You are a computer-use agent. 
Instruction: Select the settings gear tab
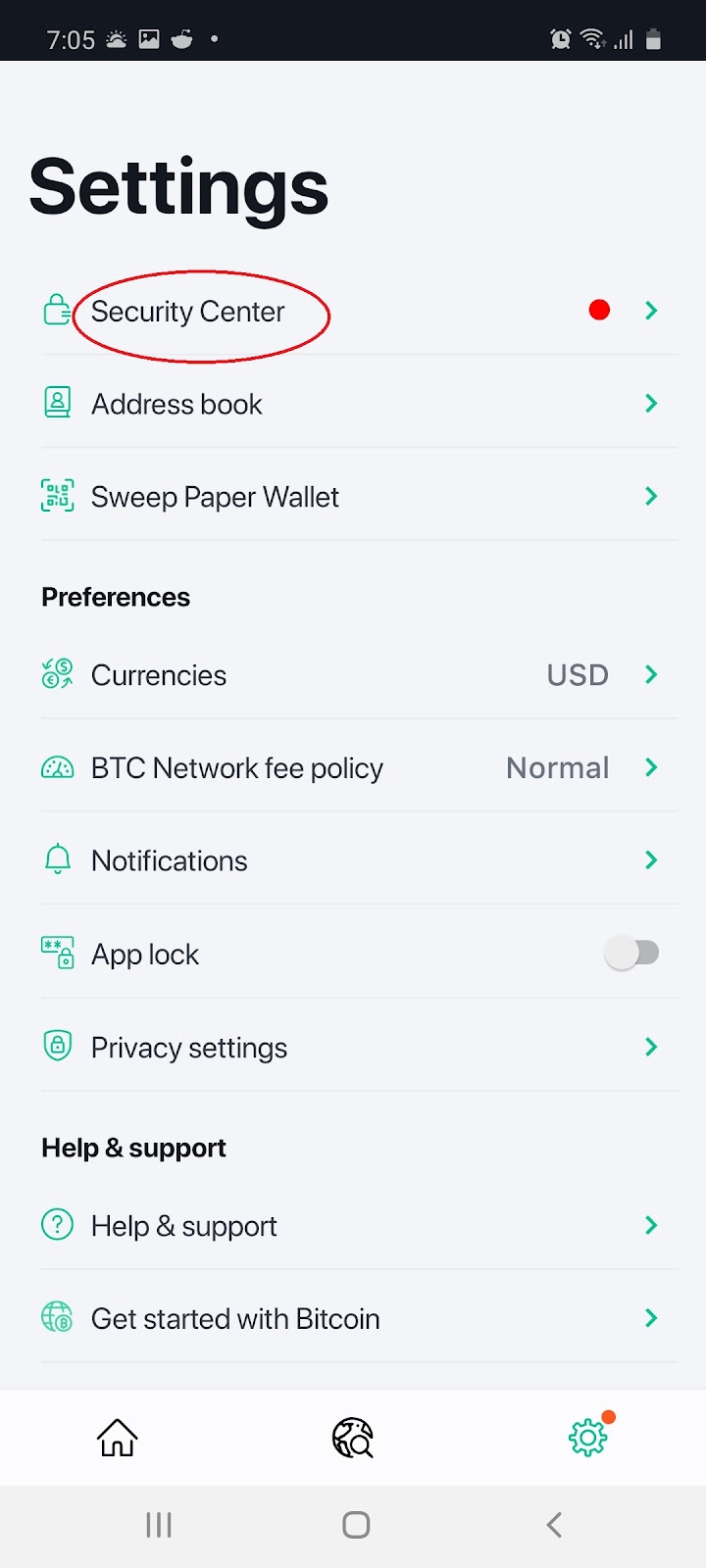pyautogui.click(x=588, y=1438)
